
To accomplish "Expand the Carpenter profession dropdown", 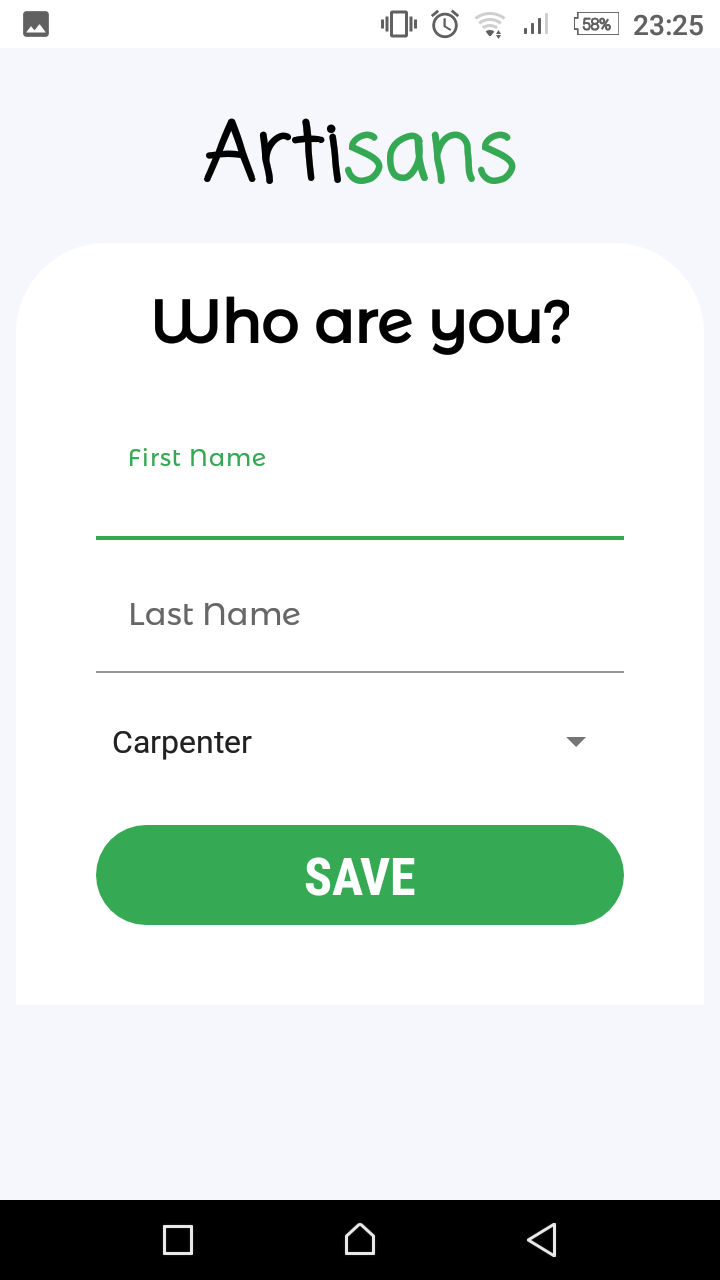I will pos(360,742).
